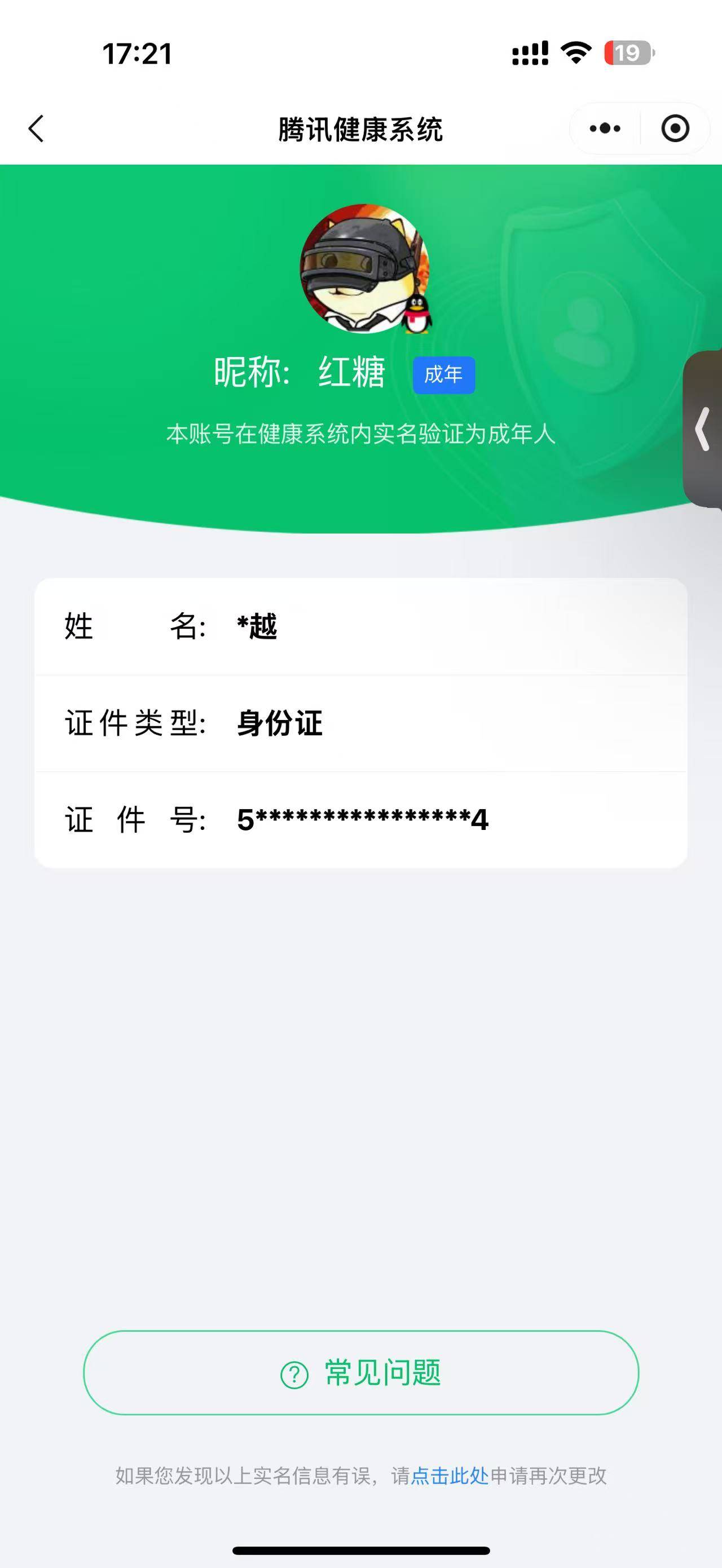Screen dimensions: 722x1568
Task: Tap the blue 成年 badge
Action: click(444, 376)
